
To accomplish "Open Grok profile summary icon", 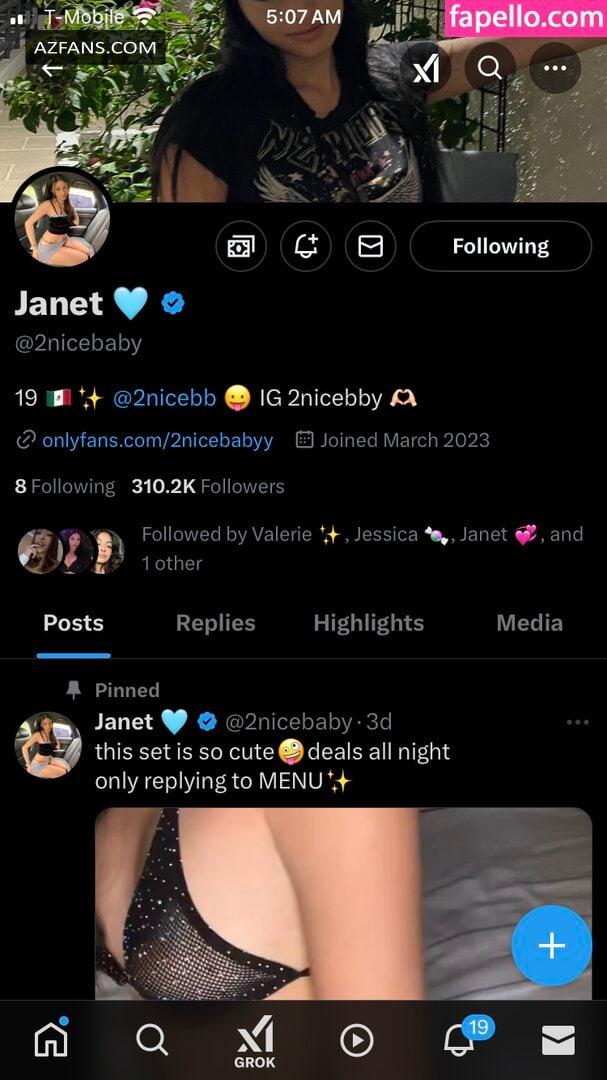I will click(426, 68).
